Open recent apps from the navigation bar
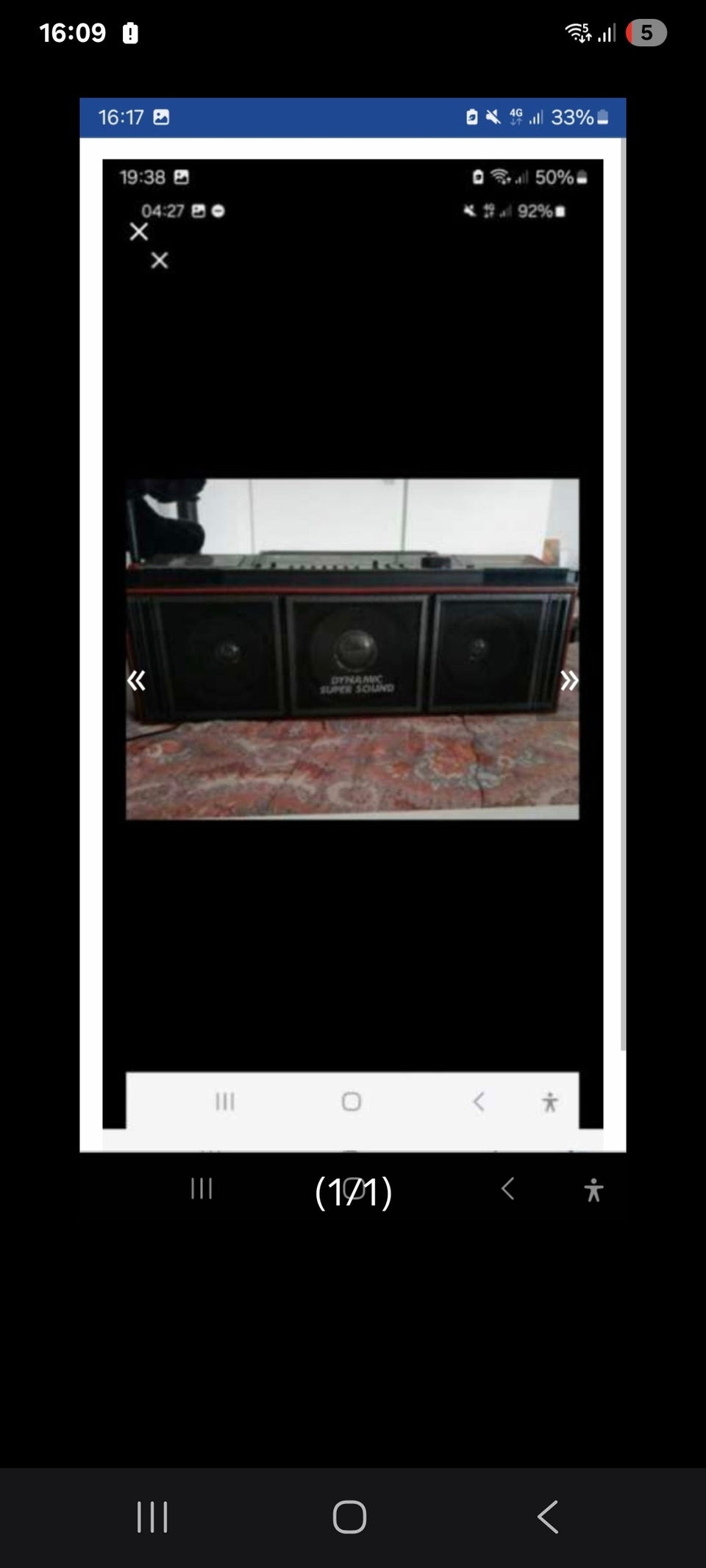706x1568 pixels. 152,1517
